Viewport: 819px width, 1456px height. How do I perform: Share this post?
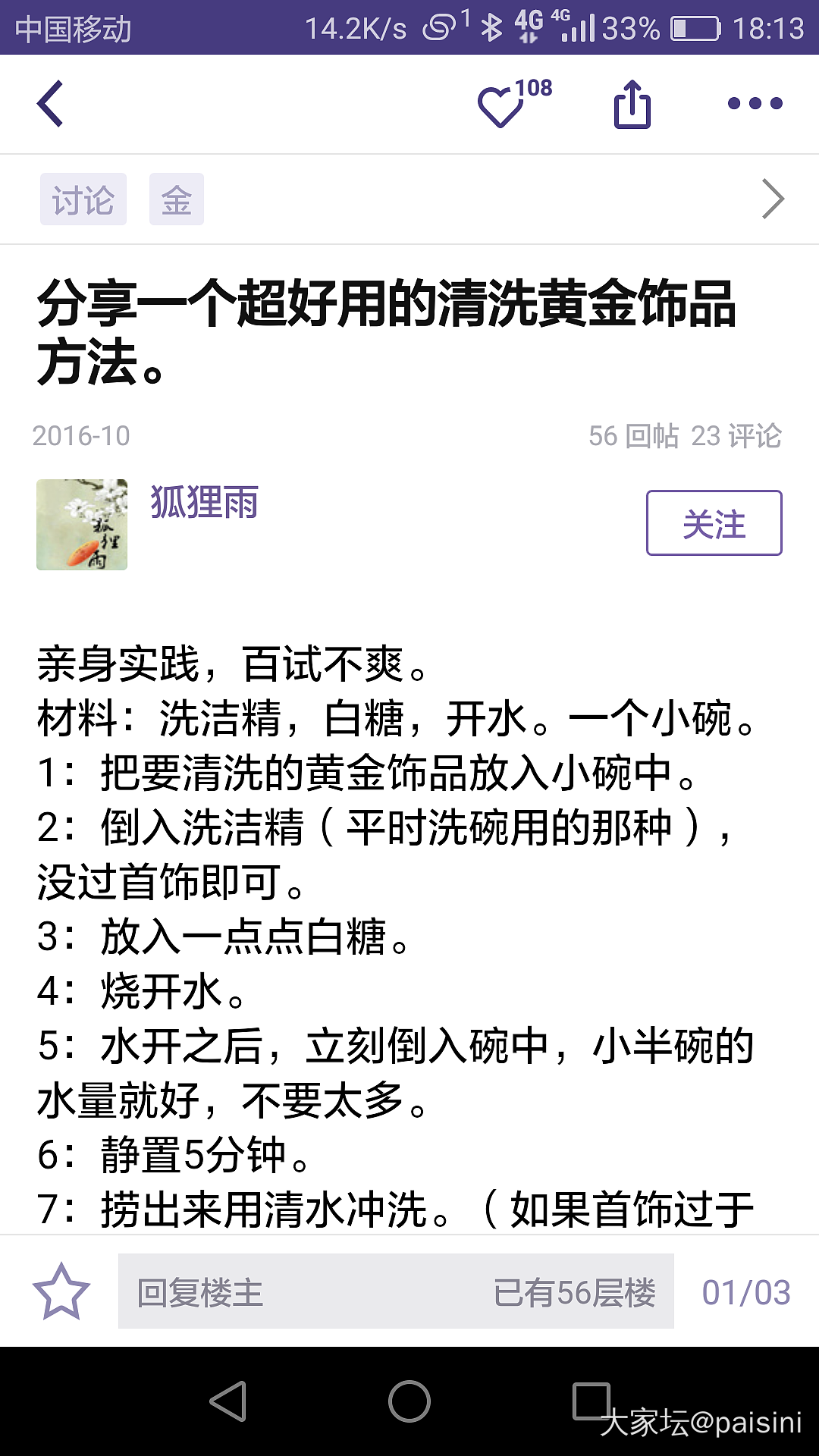click(632, 105)
